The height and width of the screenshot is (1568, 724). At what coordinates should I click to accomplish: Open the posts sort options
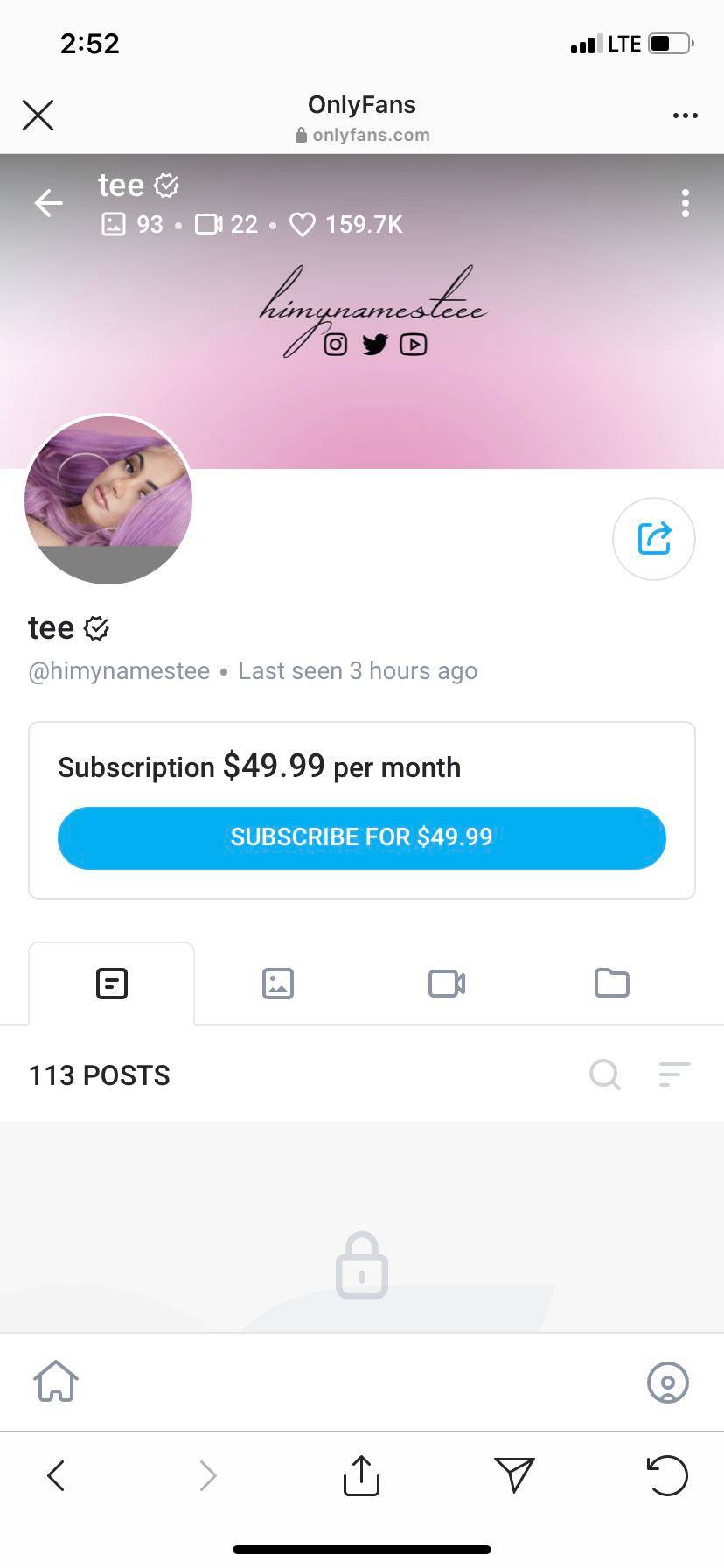point(673,1074)
